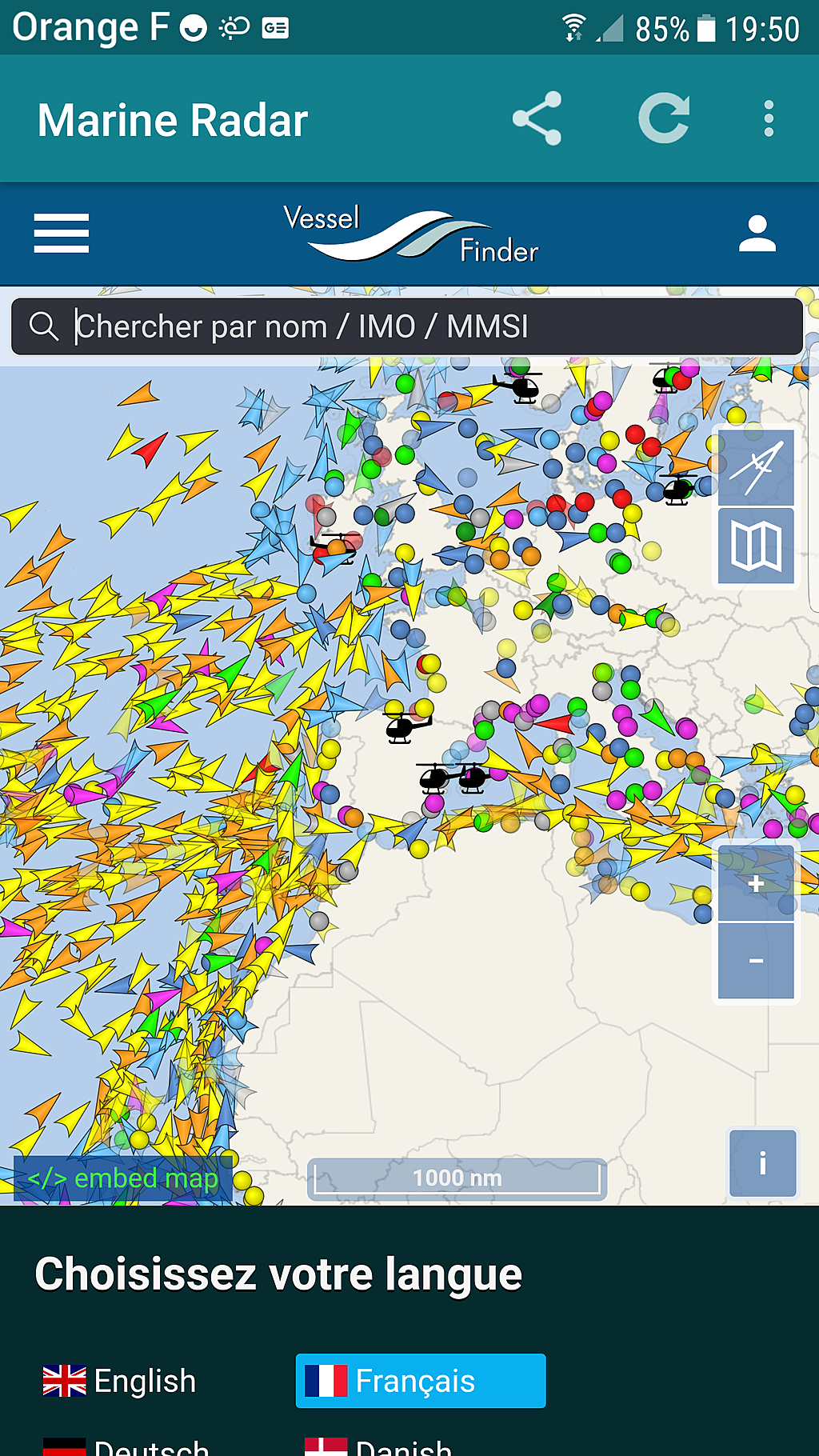
Task: Open the map layers selector
Action: tap(756, 546)
